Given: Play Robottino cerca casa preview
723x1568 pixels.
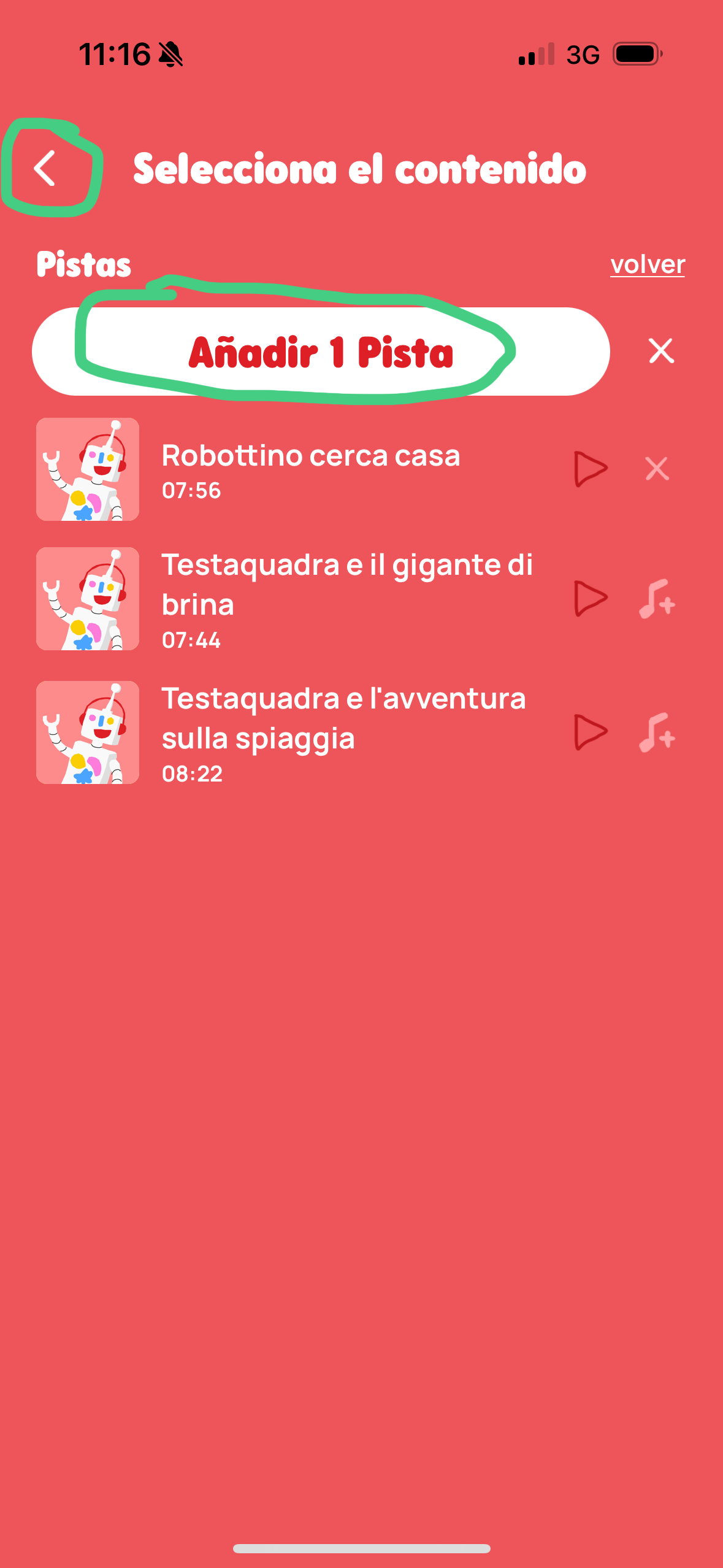Looking at the screenshot, I should pyautogui.click(x=591, y=469).
